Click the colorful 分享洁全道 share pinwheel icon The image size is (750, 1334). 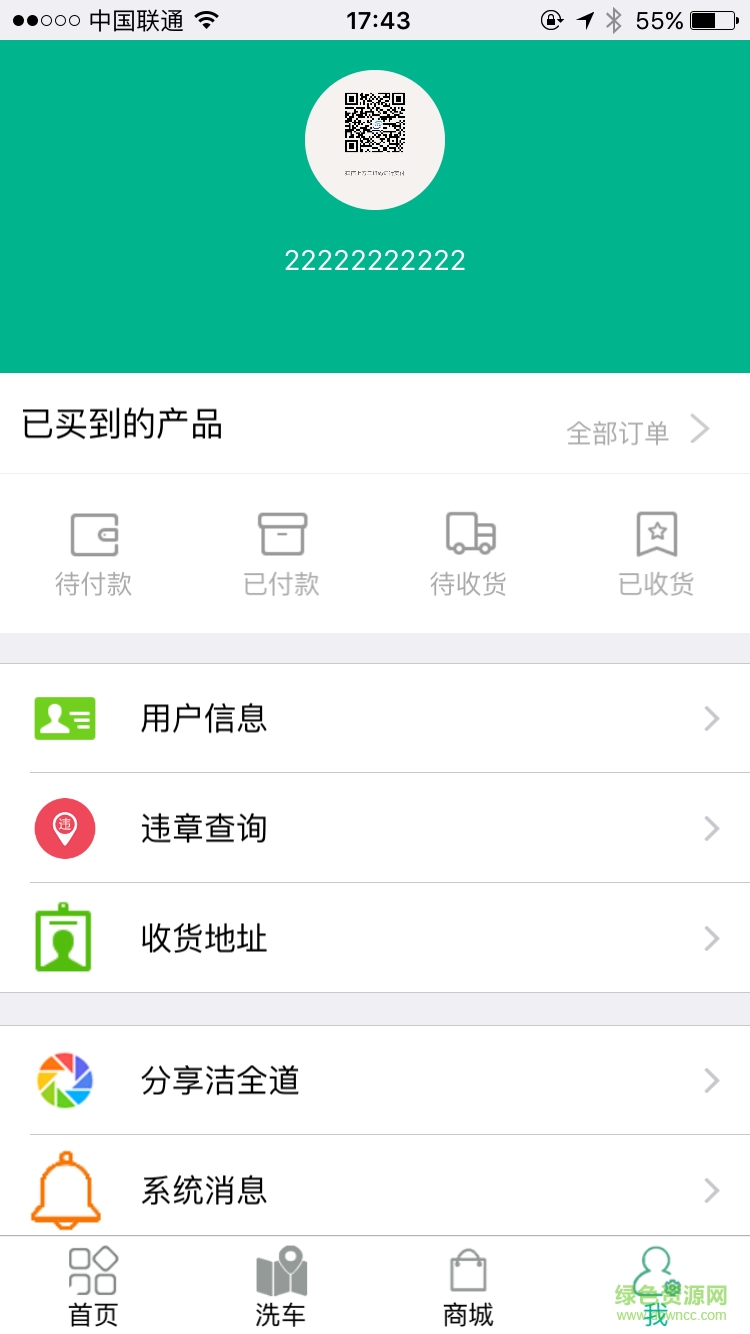pos(65,1080)
